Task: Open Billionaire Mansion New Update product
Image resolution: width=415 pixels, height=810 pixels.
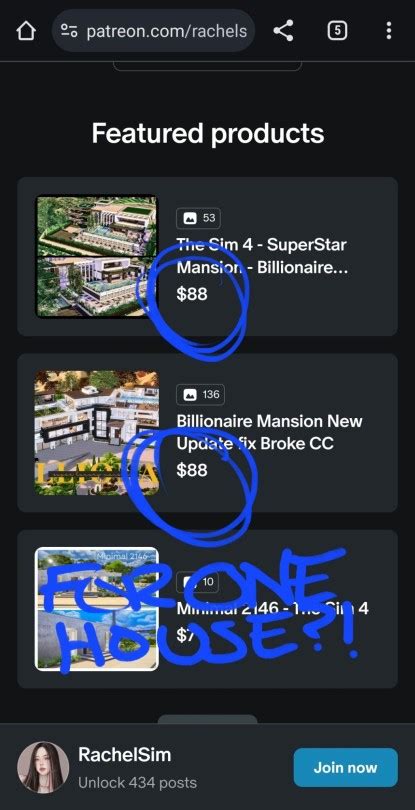Action: (207, 433)
